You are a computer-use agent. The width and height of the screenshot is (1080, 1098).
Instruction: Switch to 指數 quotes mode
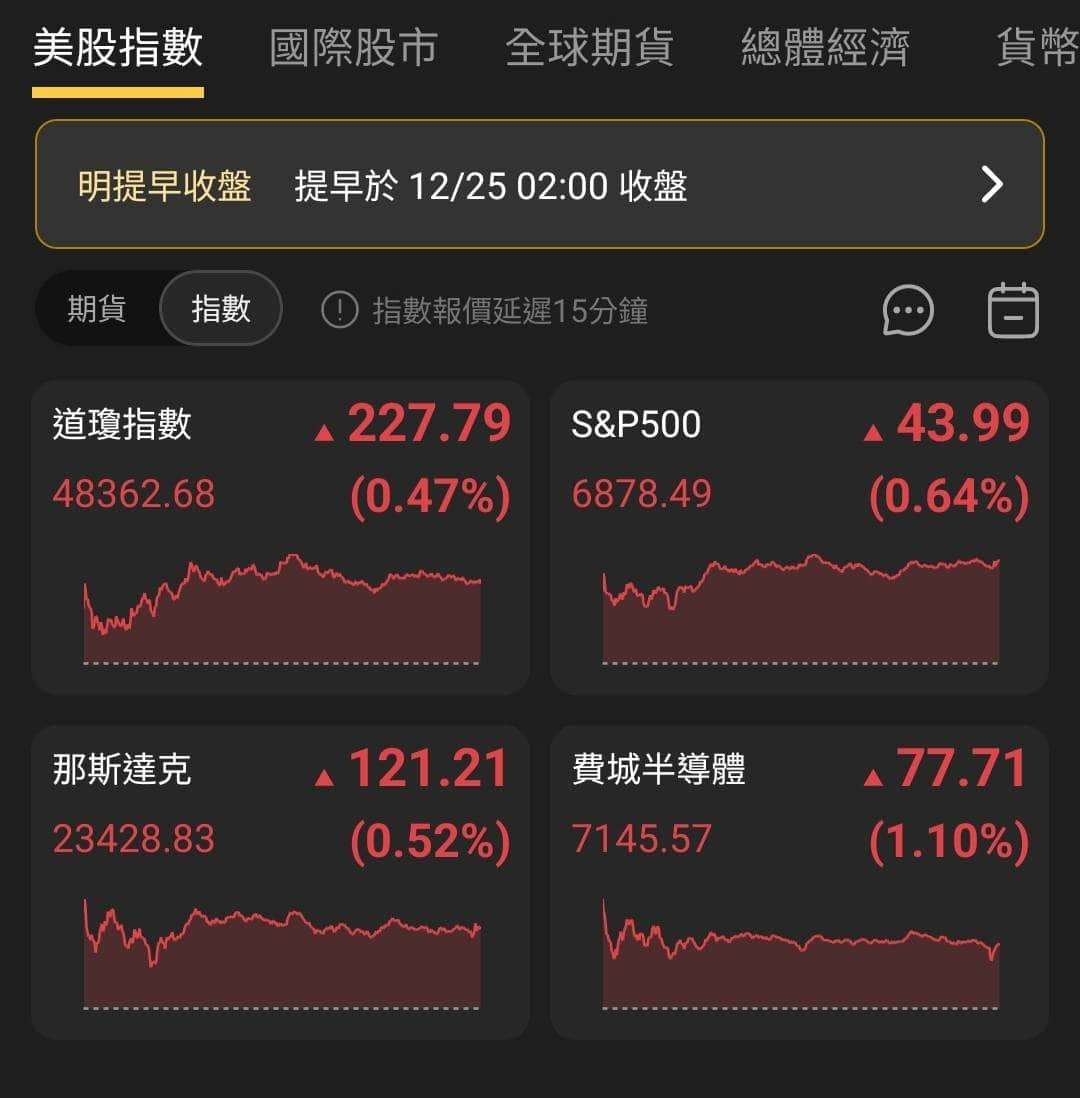pos(220,309)
